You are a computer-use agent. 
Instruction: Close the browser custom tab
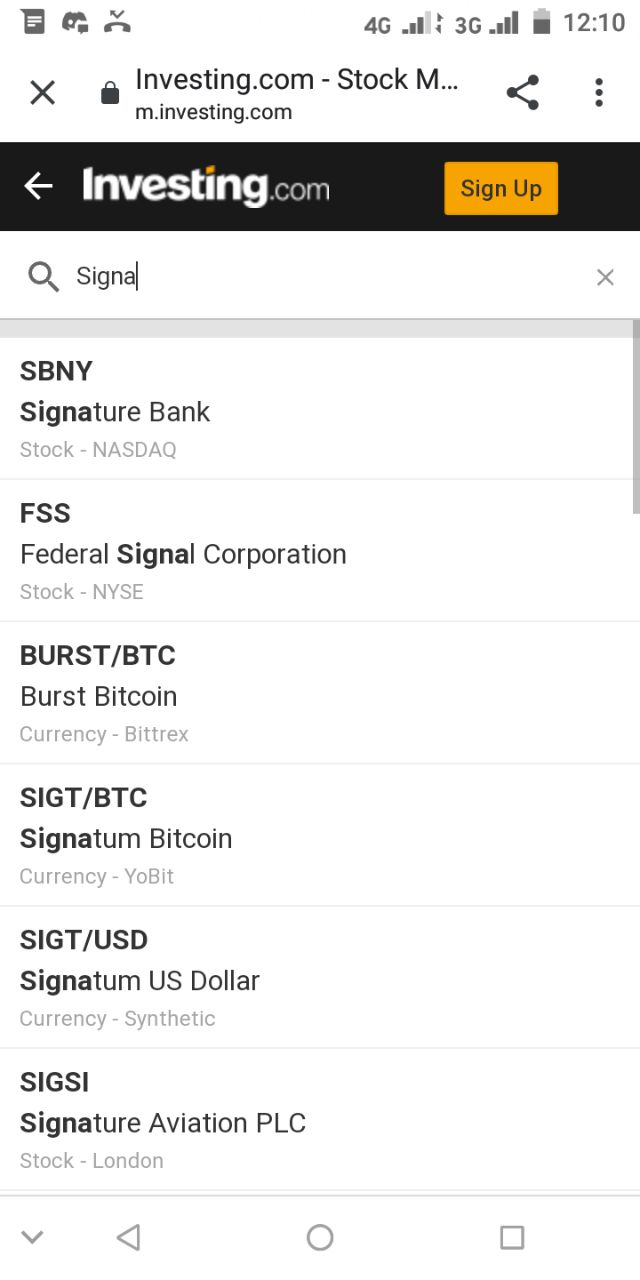pos(42,93)
